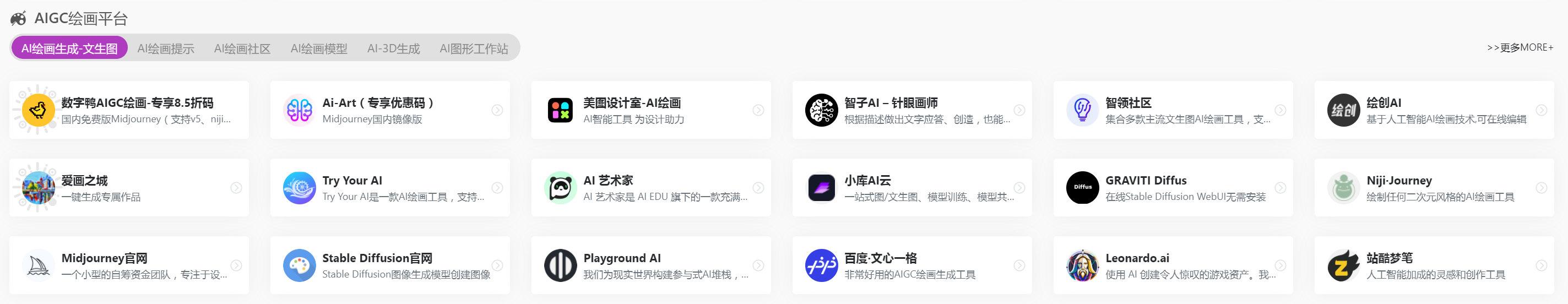Open the 绘创AI card
The width and height of the screenshot is (1568, 304).
[x=1383, y=103]
